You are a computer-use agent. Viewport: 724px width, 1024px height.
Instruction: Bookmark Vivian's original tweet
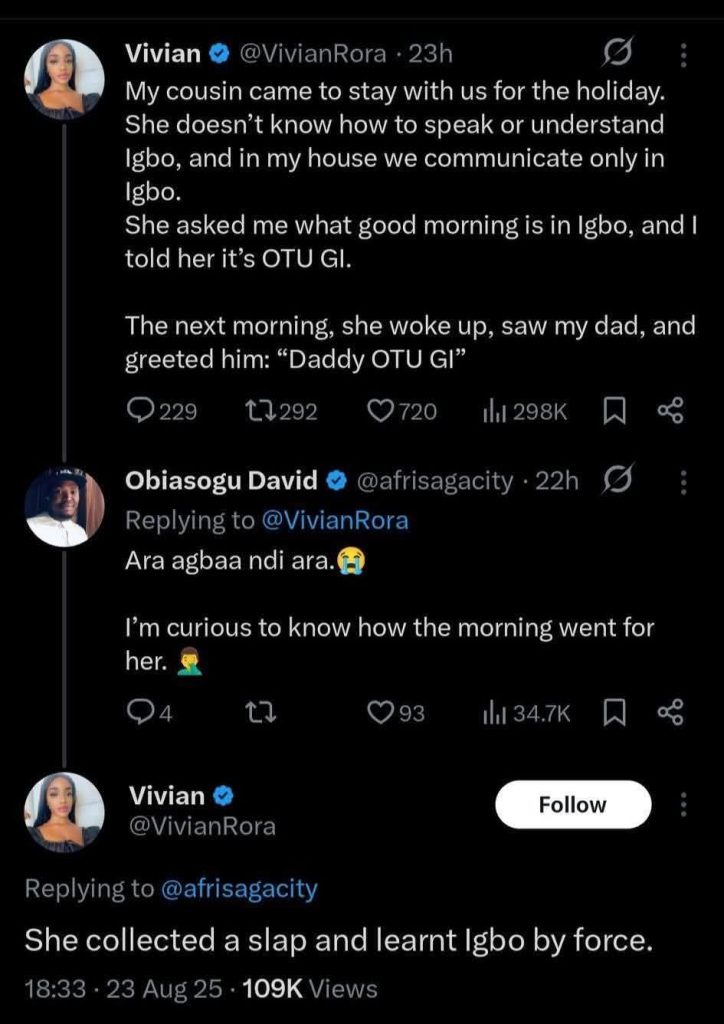(614, 410)
